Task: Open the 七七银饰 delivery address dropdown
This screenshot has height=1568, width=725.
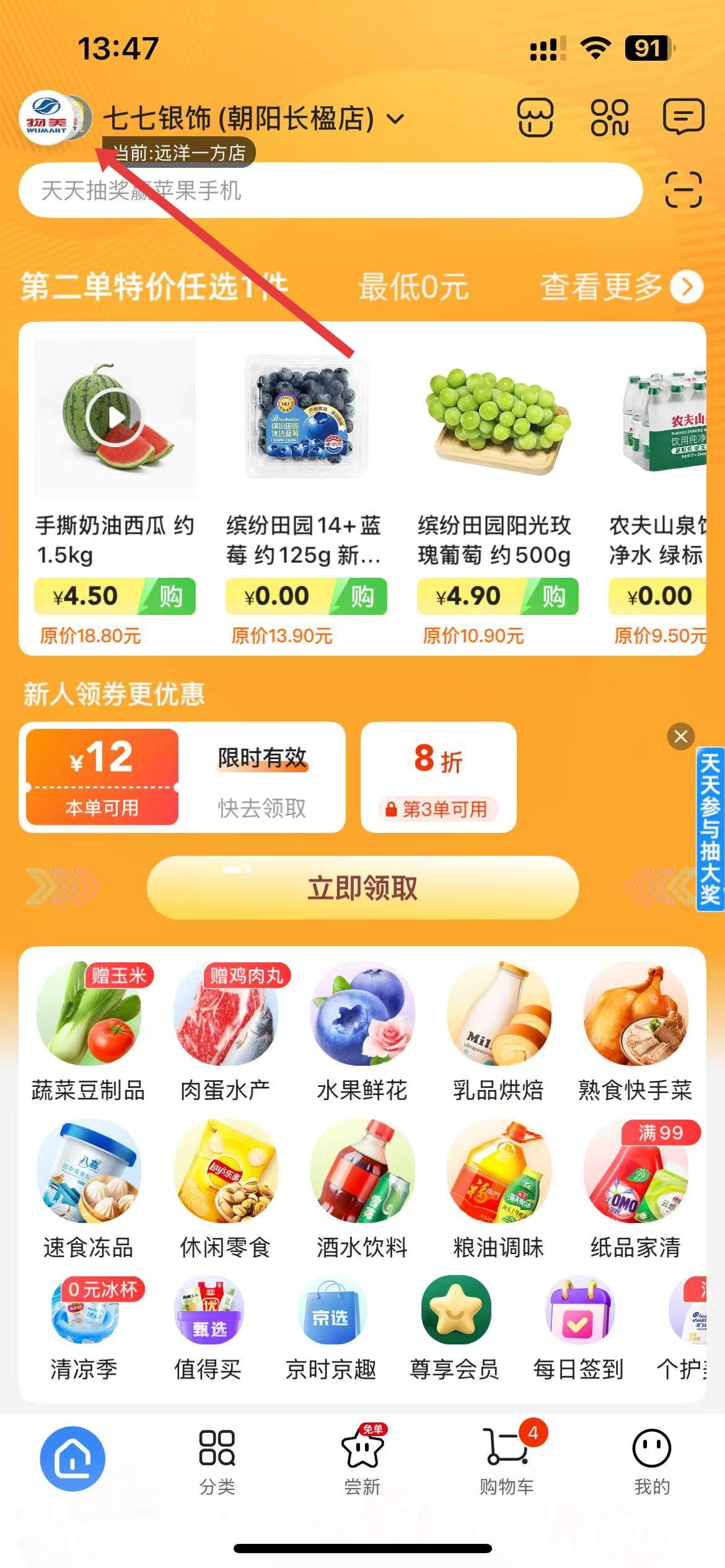Action: 254,118
